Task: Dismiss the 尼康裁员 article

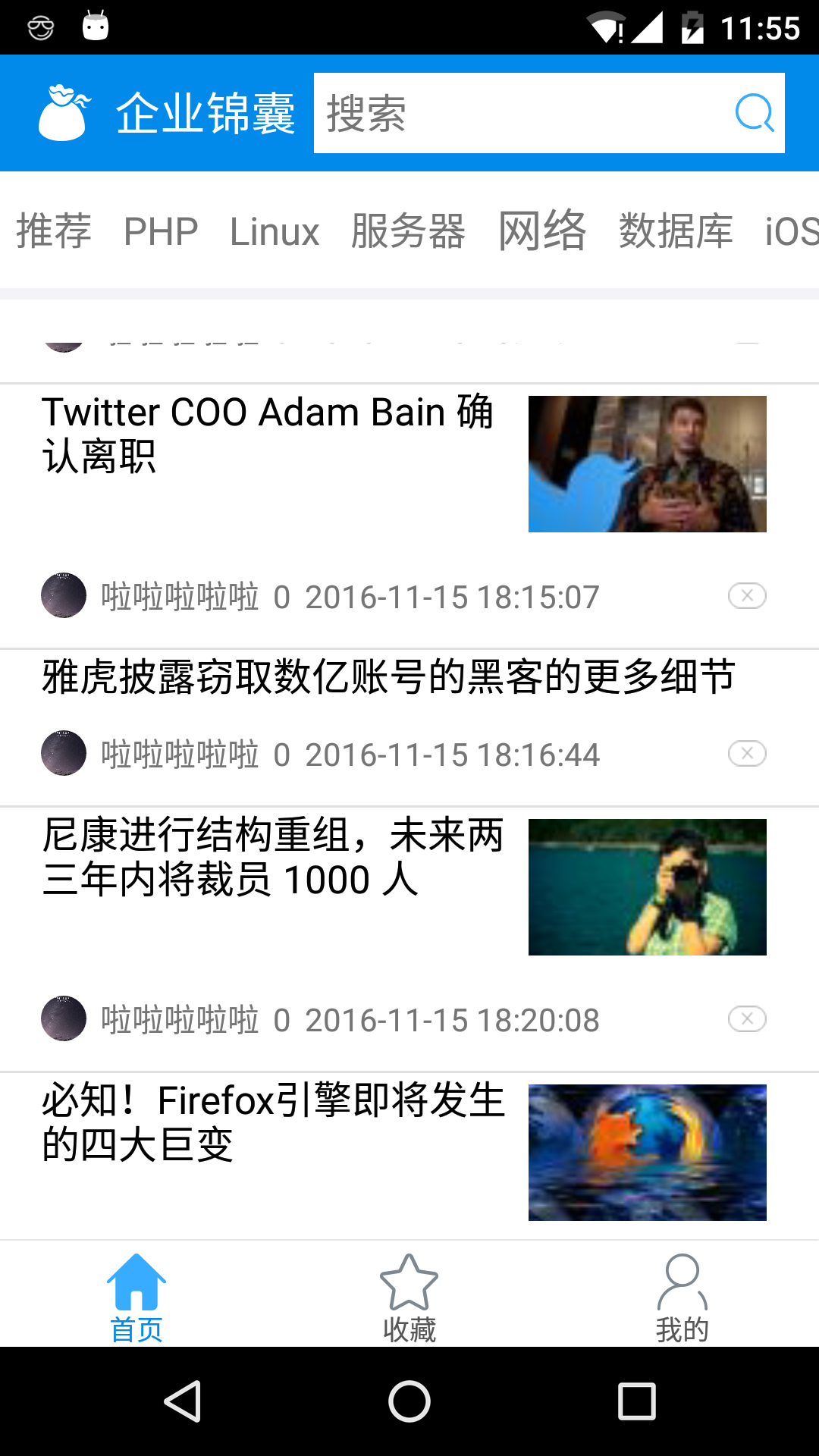Action: (x=748, y=1019)
